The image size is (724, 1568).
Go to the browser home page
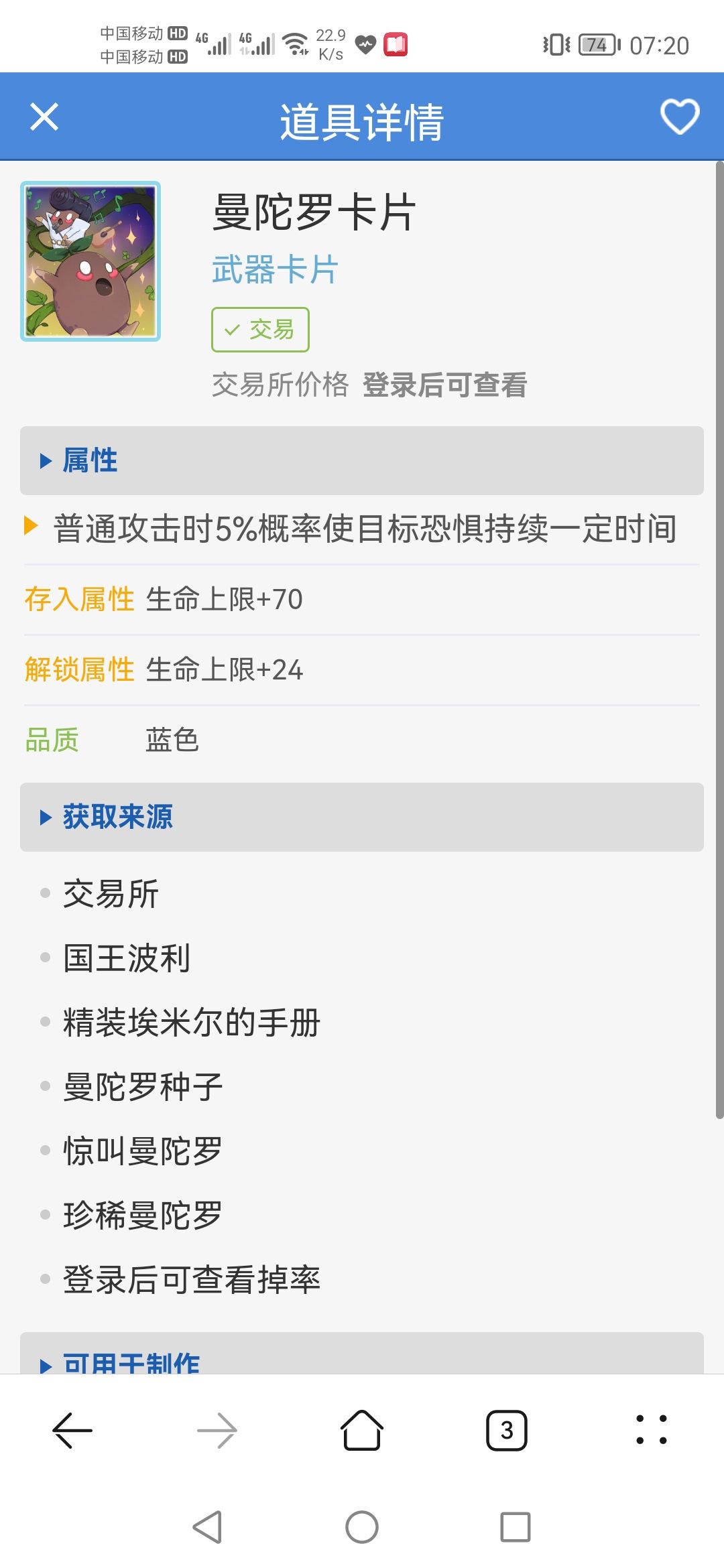click(x=362, y=1431)
